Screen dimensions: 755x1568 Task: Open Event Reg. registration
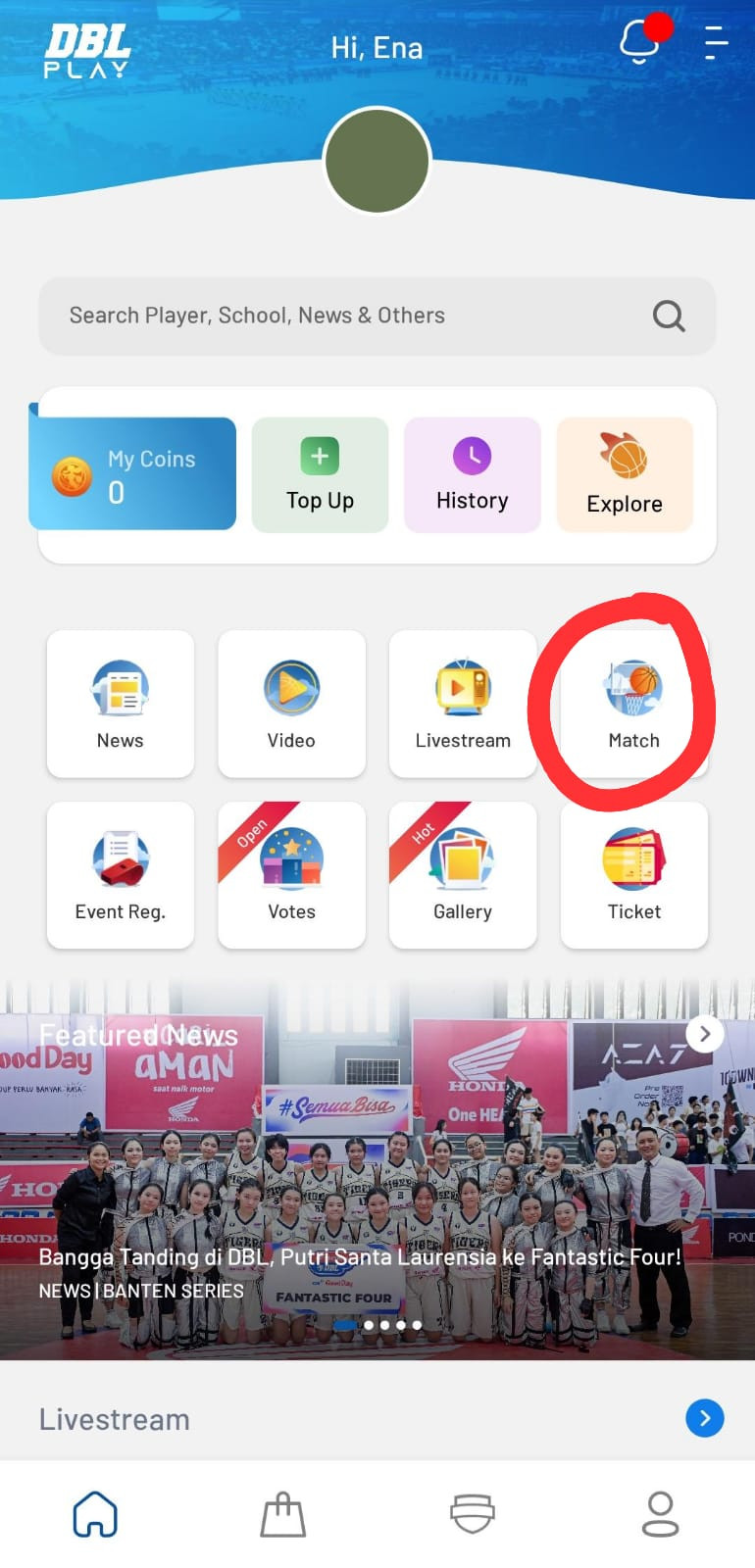click(x=121, y=875)
